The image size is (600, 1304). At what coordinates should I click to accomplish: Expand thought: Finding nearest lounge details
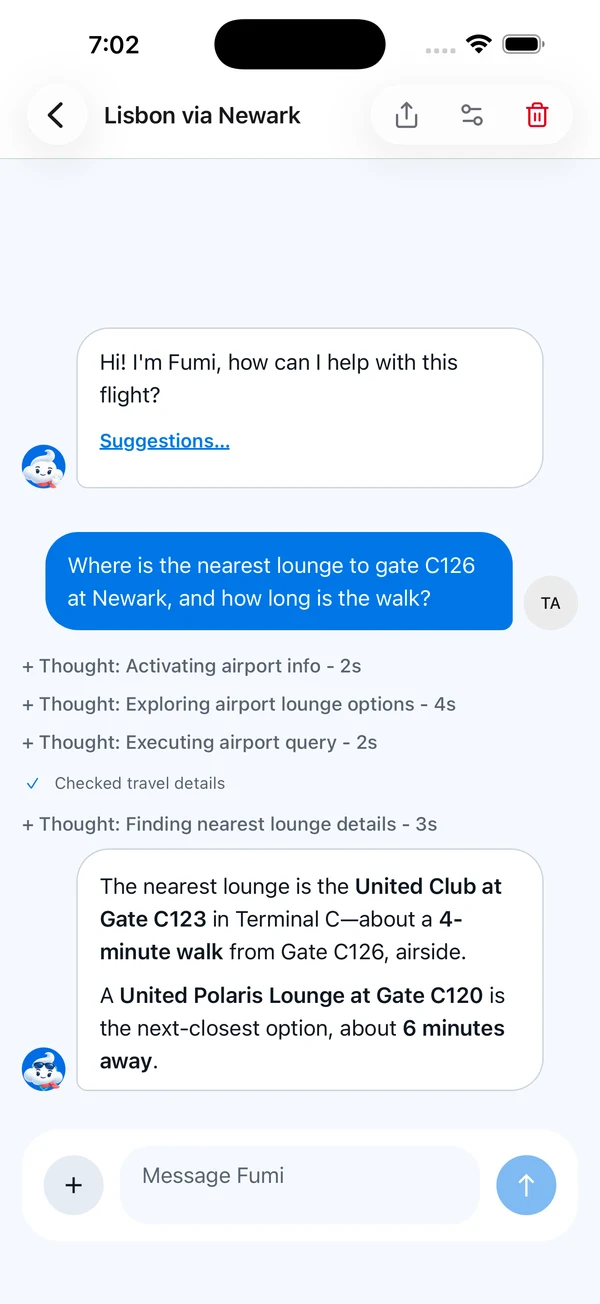230,825
